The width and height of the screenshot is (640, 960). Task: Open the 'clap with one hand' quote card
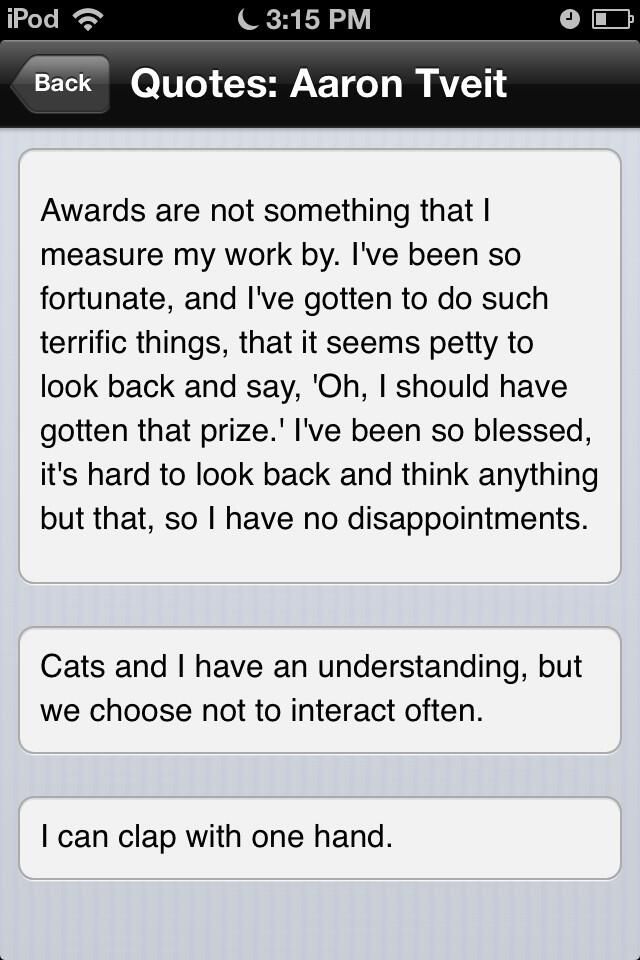[320, 838]
